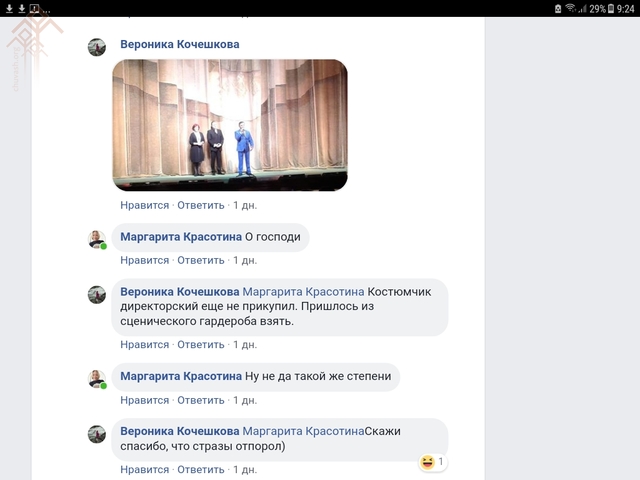Open Маргарита Красотина's profile from the 'О господи' comment
640x480 pixels.
pyautogui.click(x=181, y=237)
